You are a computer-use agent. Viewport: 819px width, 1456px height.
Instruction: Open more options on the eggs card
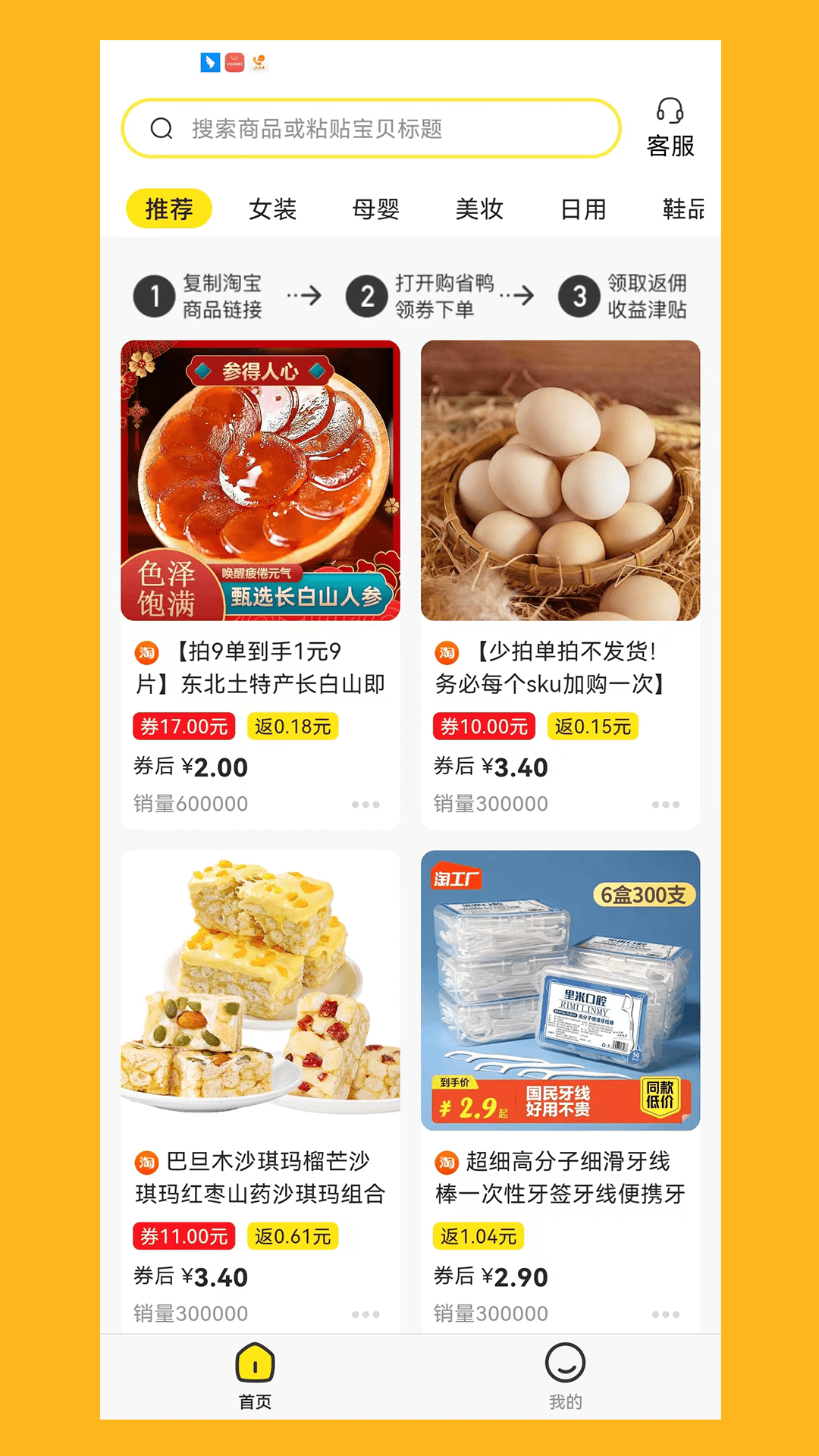click(666, 805)
